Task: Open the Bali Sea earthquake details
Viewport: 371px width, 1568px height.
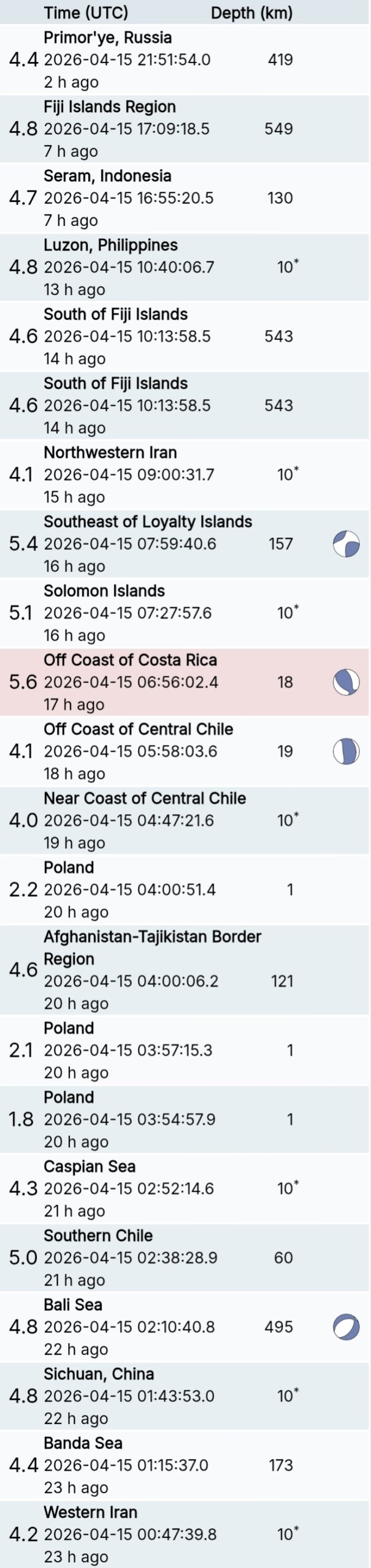Action: (153, 1327)
